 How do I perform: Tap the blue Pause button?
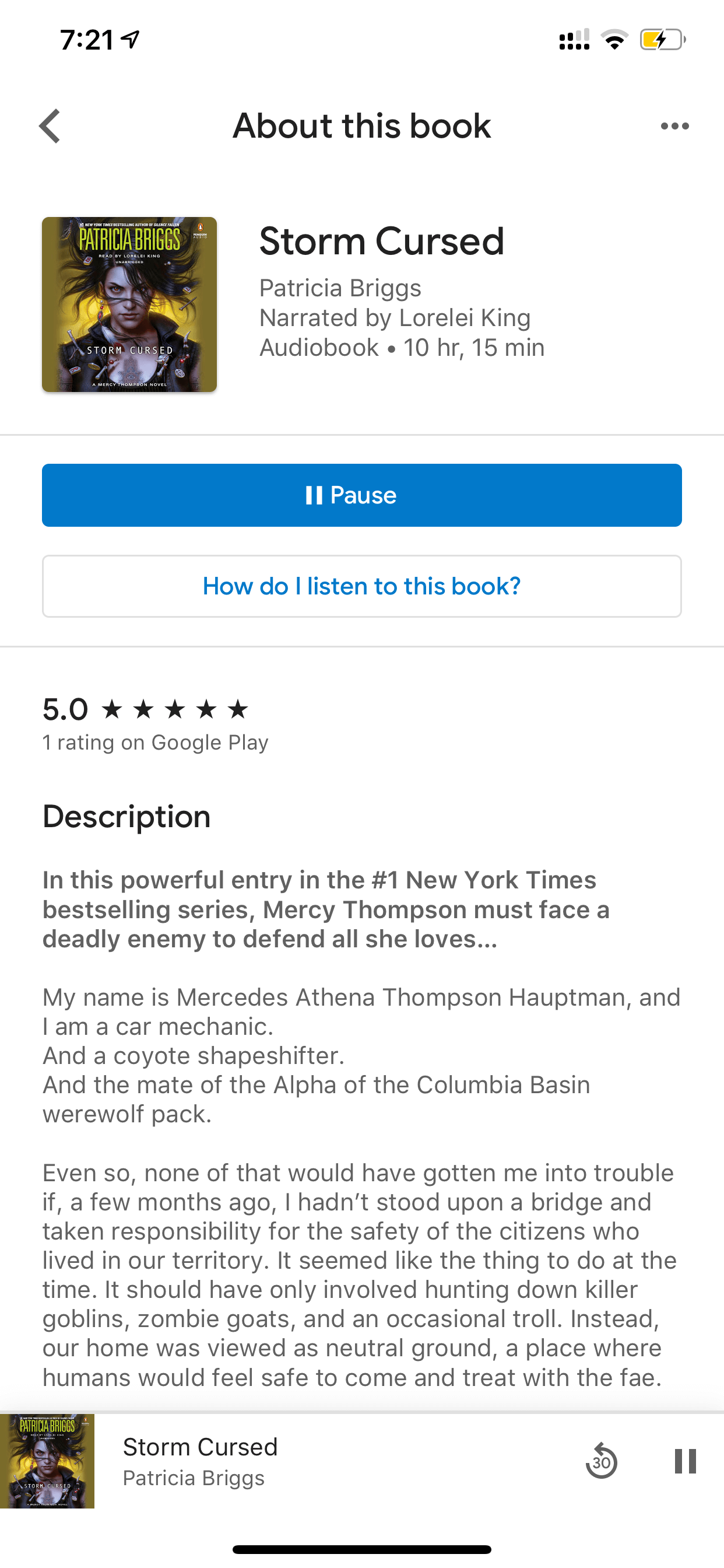click(x=362, y=495)
